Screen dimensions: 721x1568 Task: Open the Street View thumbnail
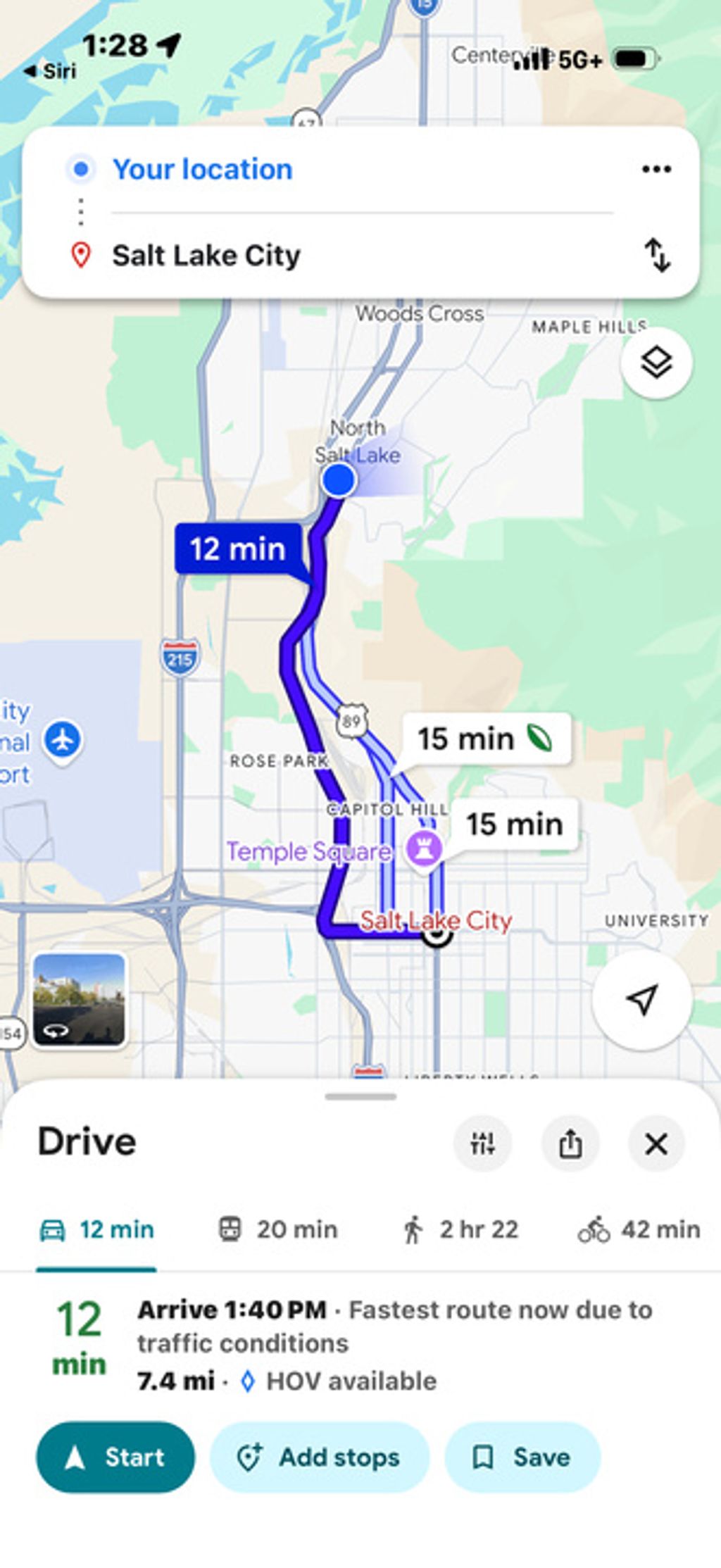point(79,999)
